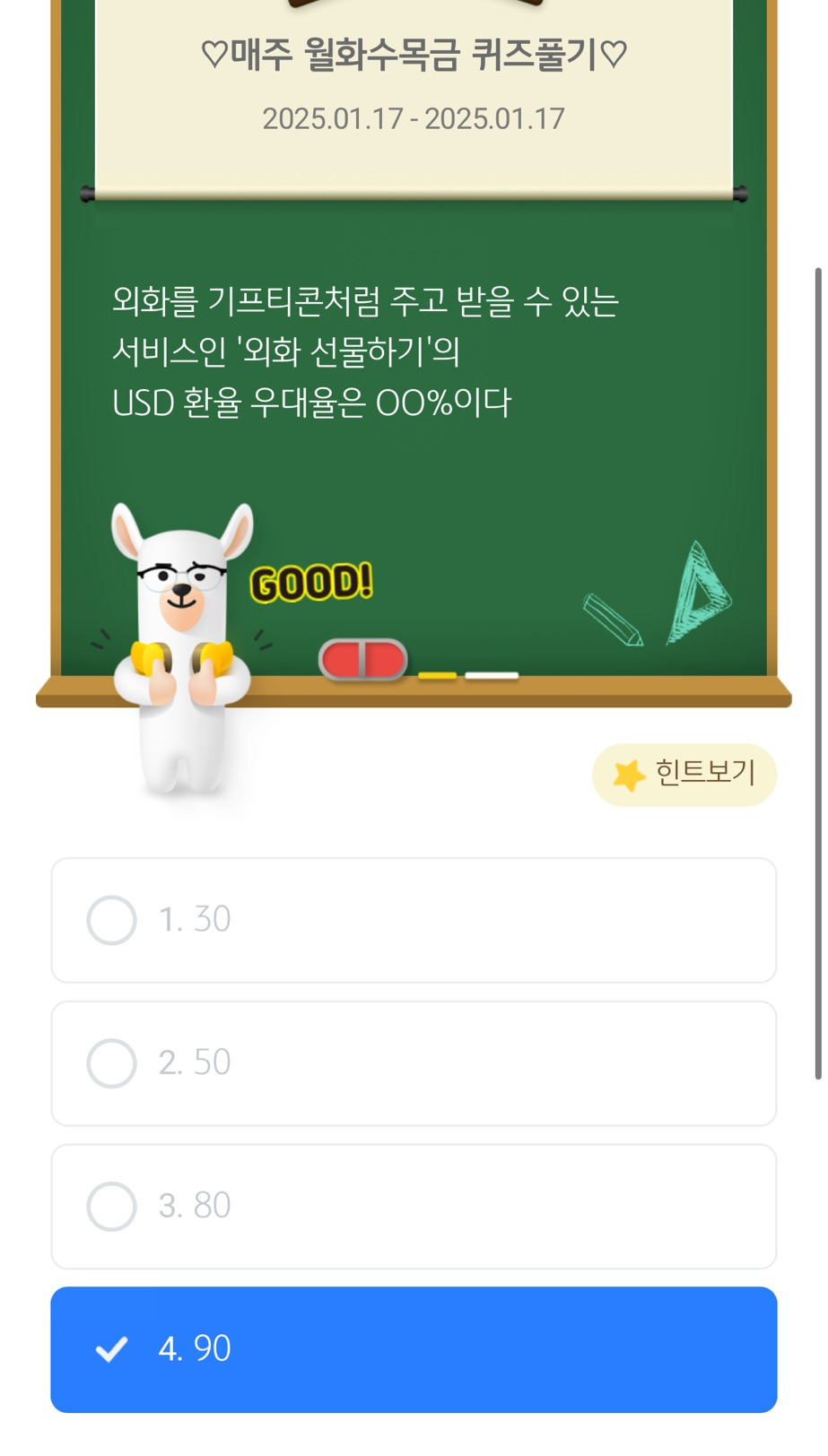
Task: Select answer option 1. 30
Action: 414,920
